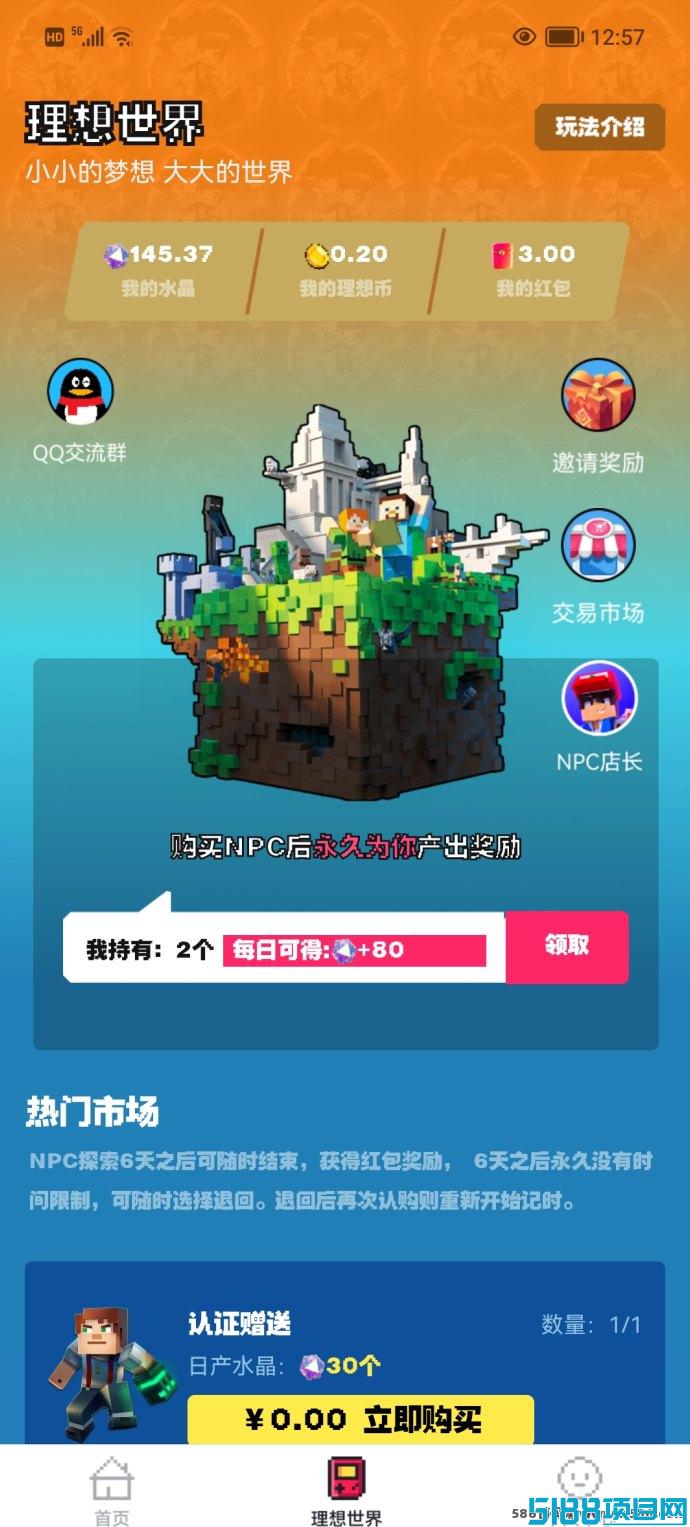Open the 玩法介绍 gameplay guide
Screen dimensions: 690x1527
599,127
